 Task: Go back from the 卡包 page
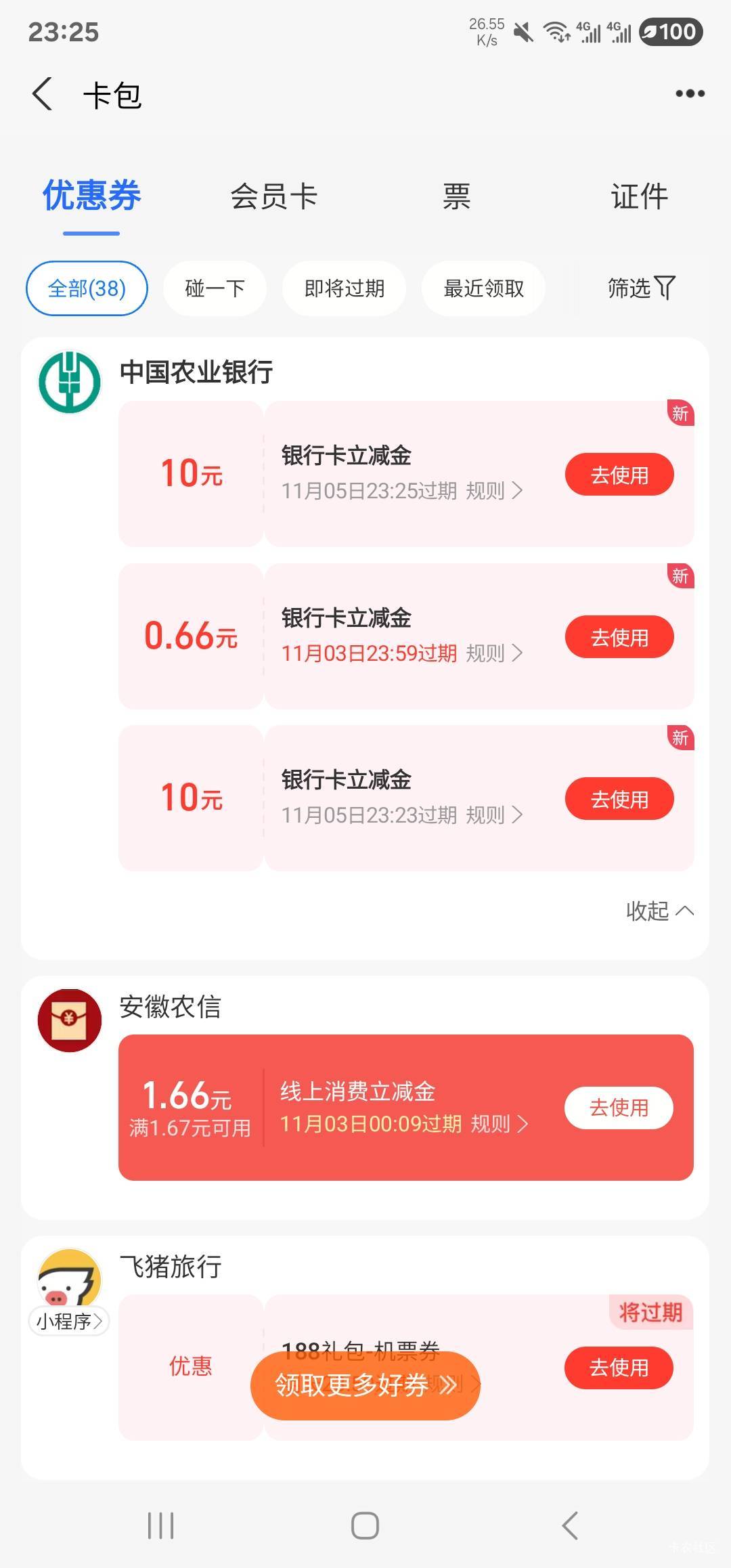tap(43, 94)
